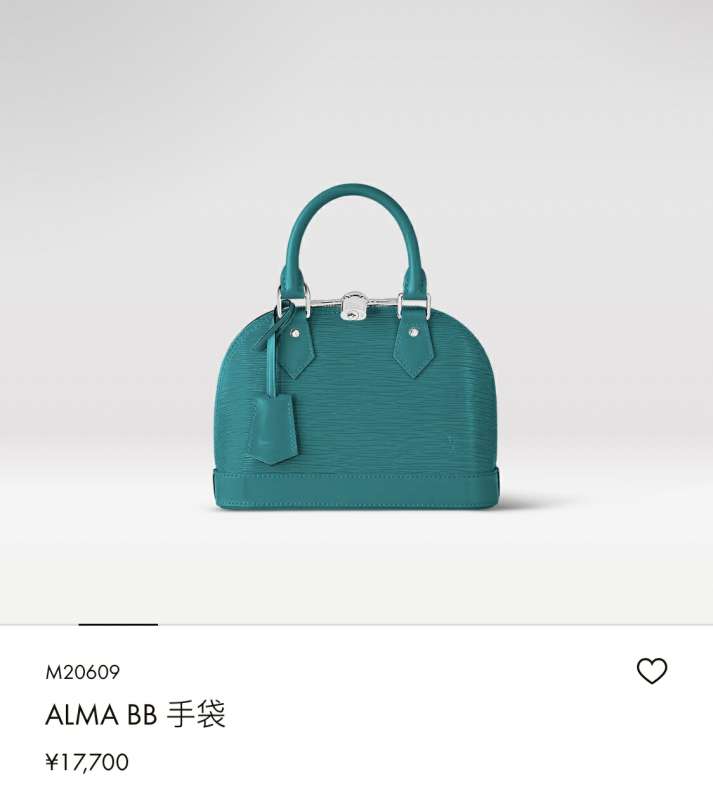The height and width of the screenshot is (800, 713).
Task: Add ALMA BB to wishlist with heart
Action: coord(651,671)
